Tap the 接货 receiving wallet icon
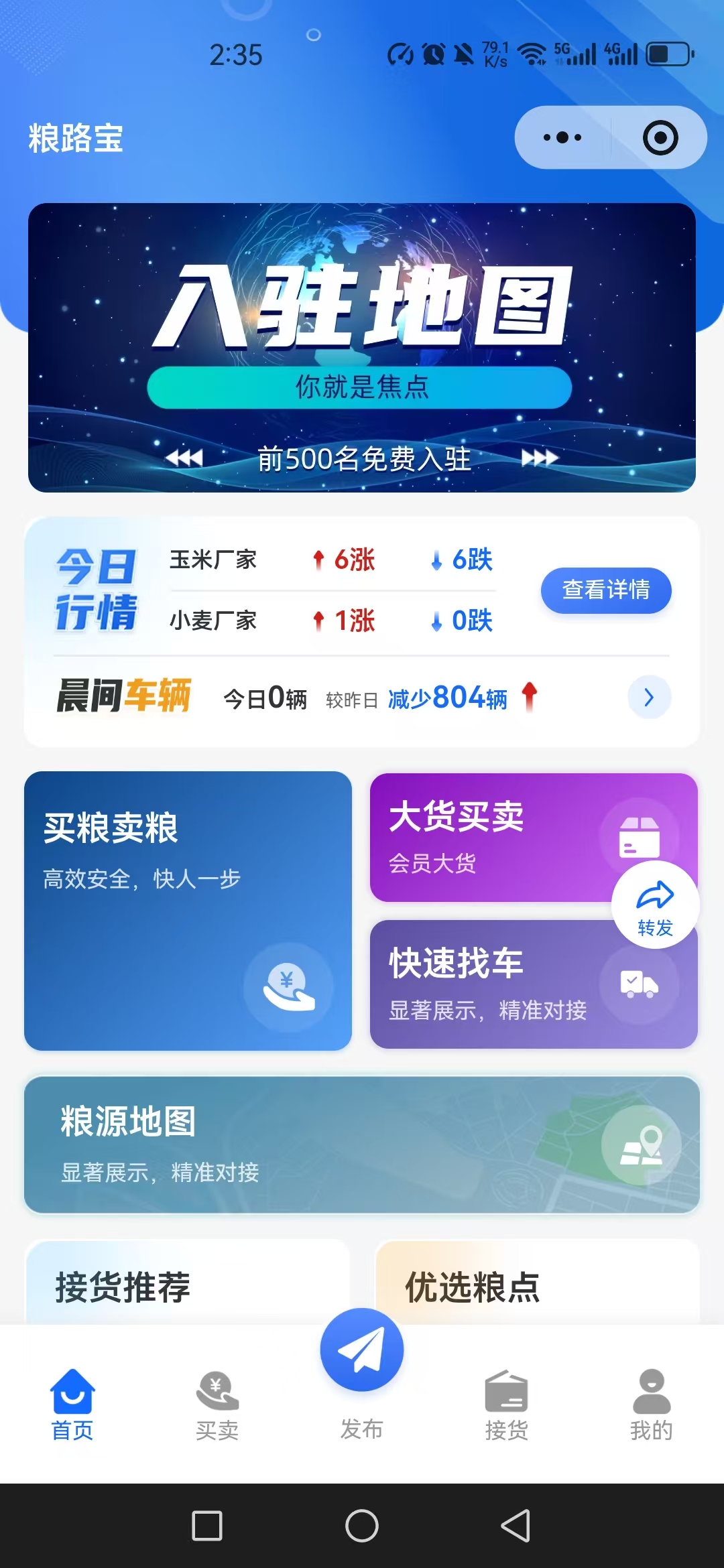Viewport: 724px width, 1568px height. pyautogui.click(x=506, y=1392)
